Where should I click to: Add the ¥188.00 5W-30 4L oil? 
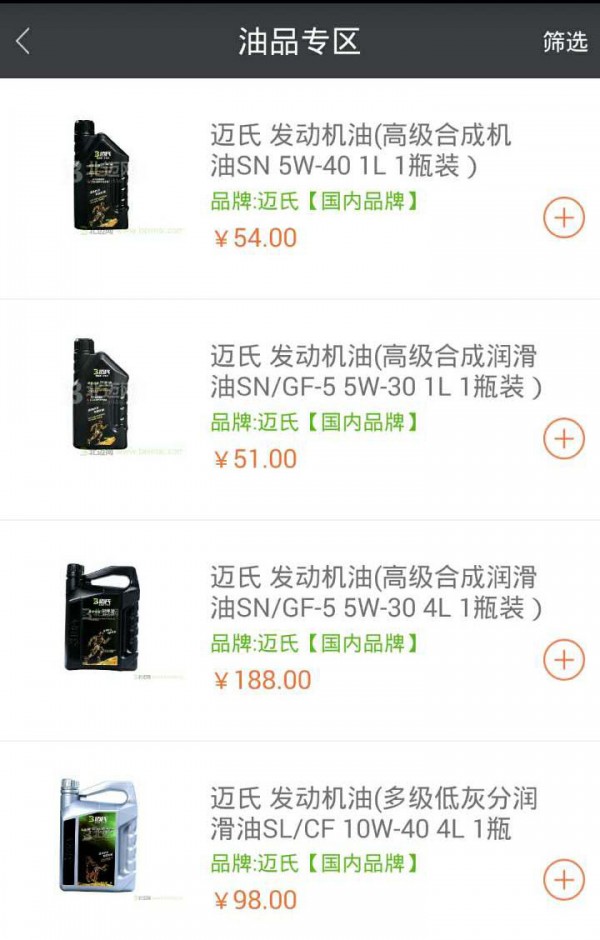tap(563, 660)
